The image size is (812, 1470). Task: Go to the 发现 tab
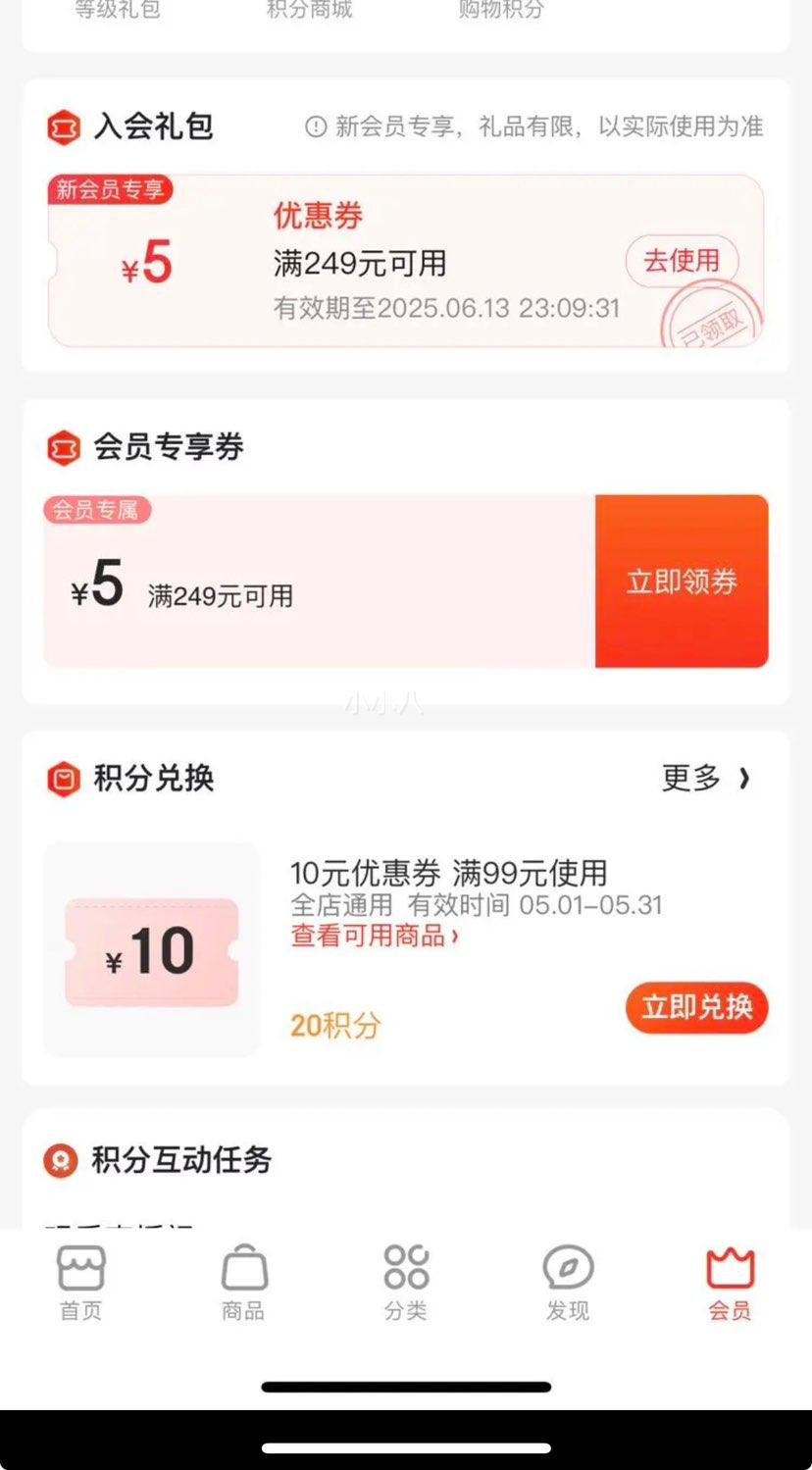pos(569,1284)
